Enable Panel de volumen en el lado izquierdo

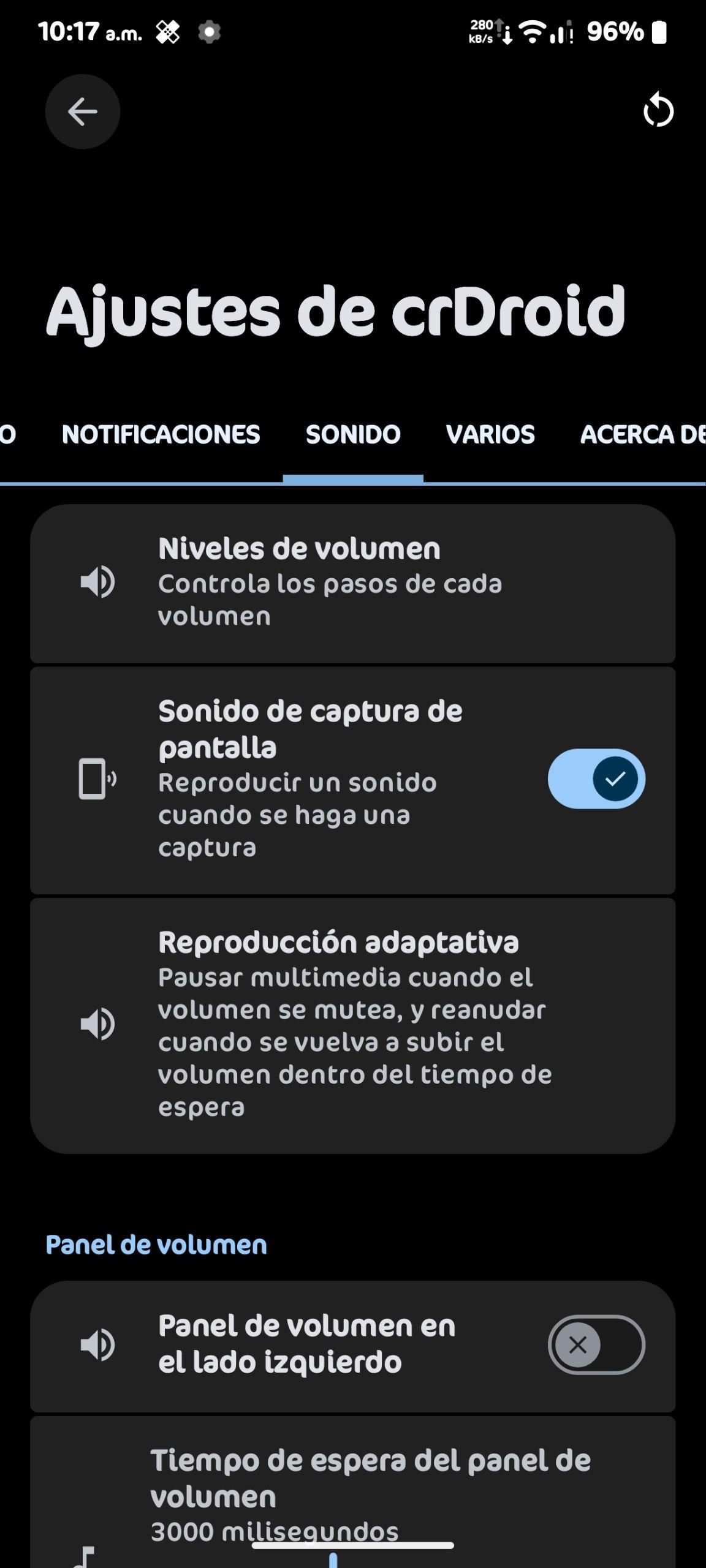click(596, 1344)
